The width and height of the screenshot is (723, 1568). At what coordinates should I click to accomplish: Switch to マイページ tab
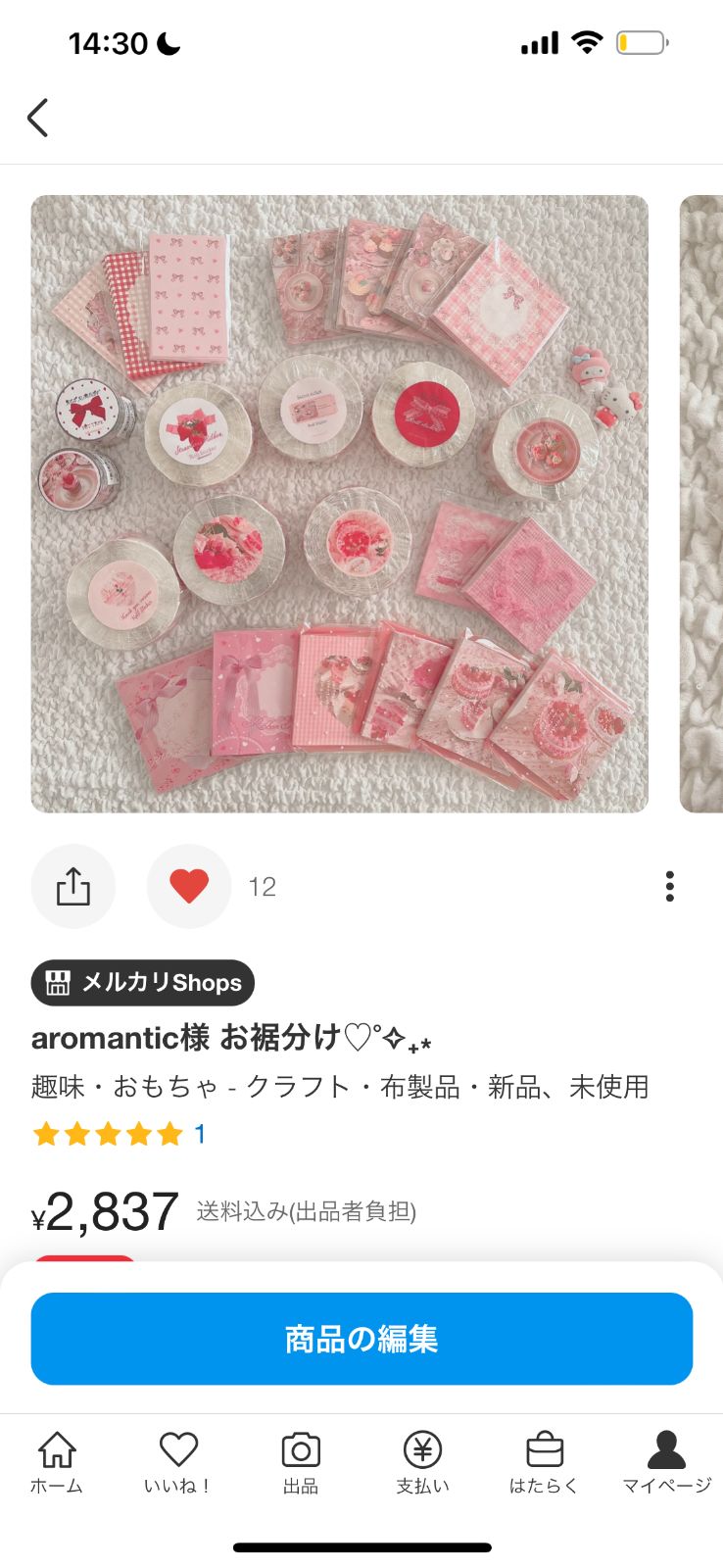click(x=666, y=1462)
